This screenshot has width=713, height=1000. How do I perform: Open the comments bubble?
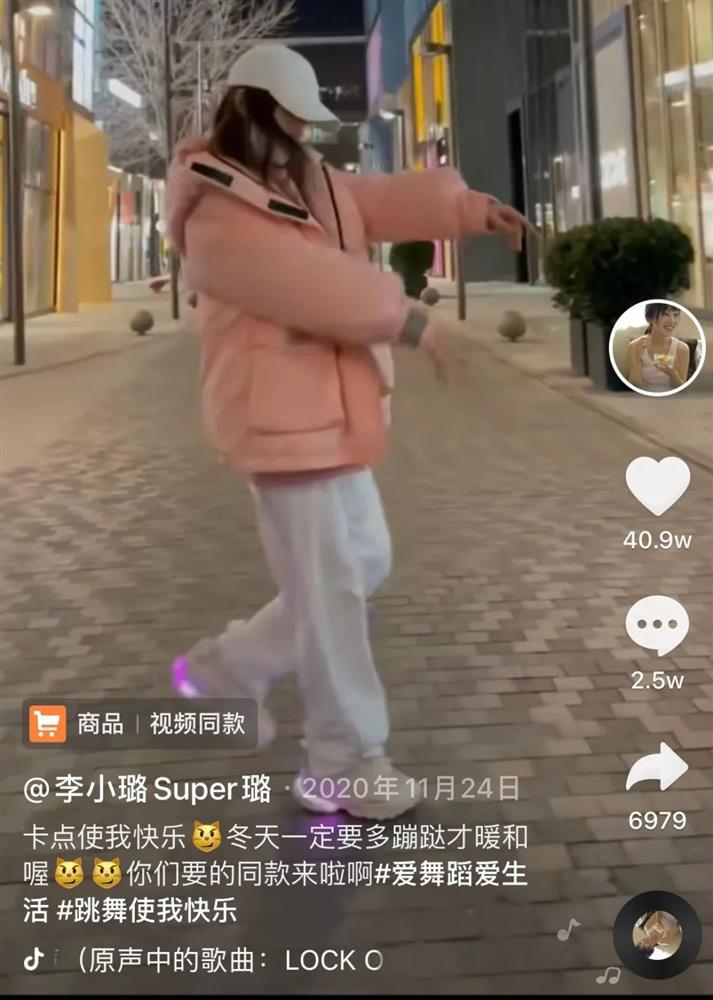coord(657,626)
